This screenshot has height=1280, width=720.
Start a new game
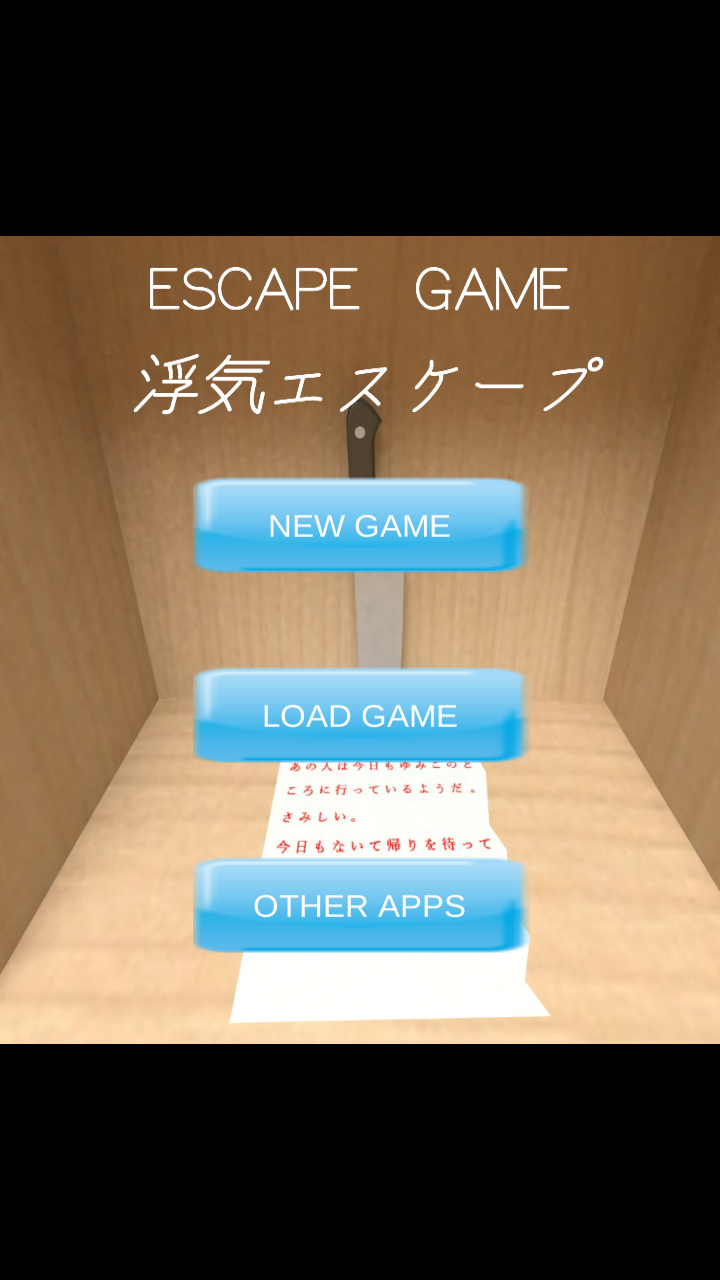pos(359,525)
